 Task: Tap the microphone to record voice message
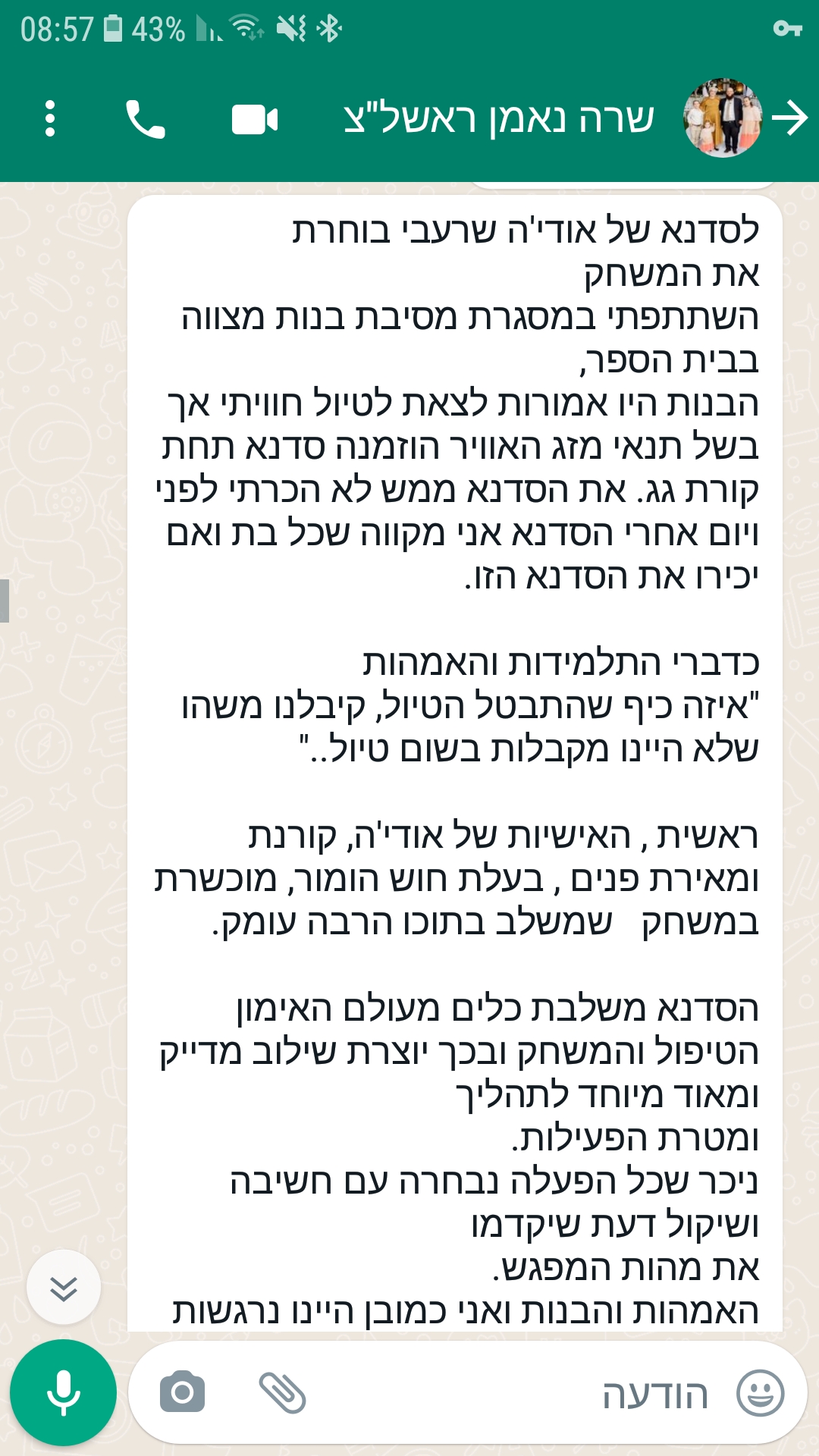click(63, 1392)
